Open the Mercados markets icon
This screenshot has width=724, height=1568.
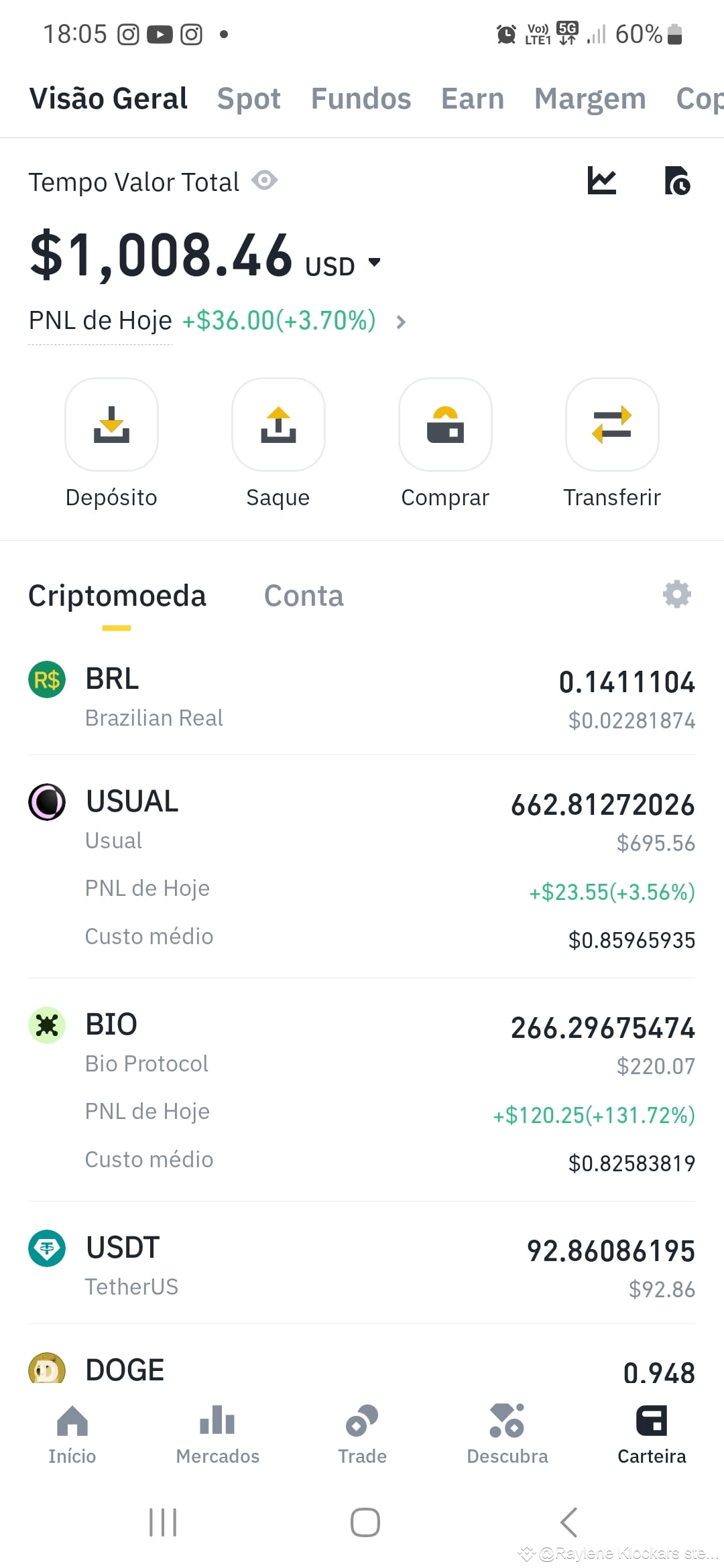[217, 1434]
